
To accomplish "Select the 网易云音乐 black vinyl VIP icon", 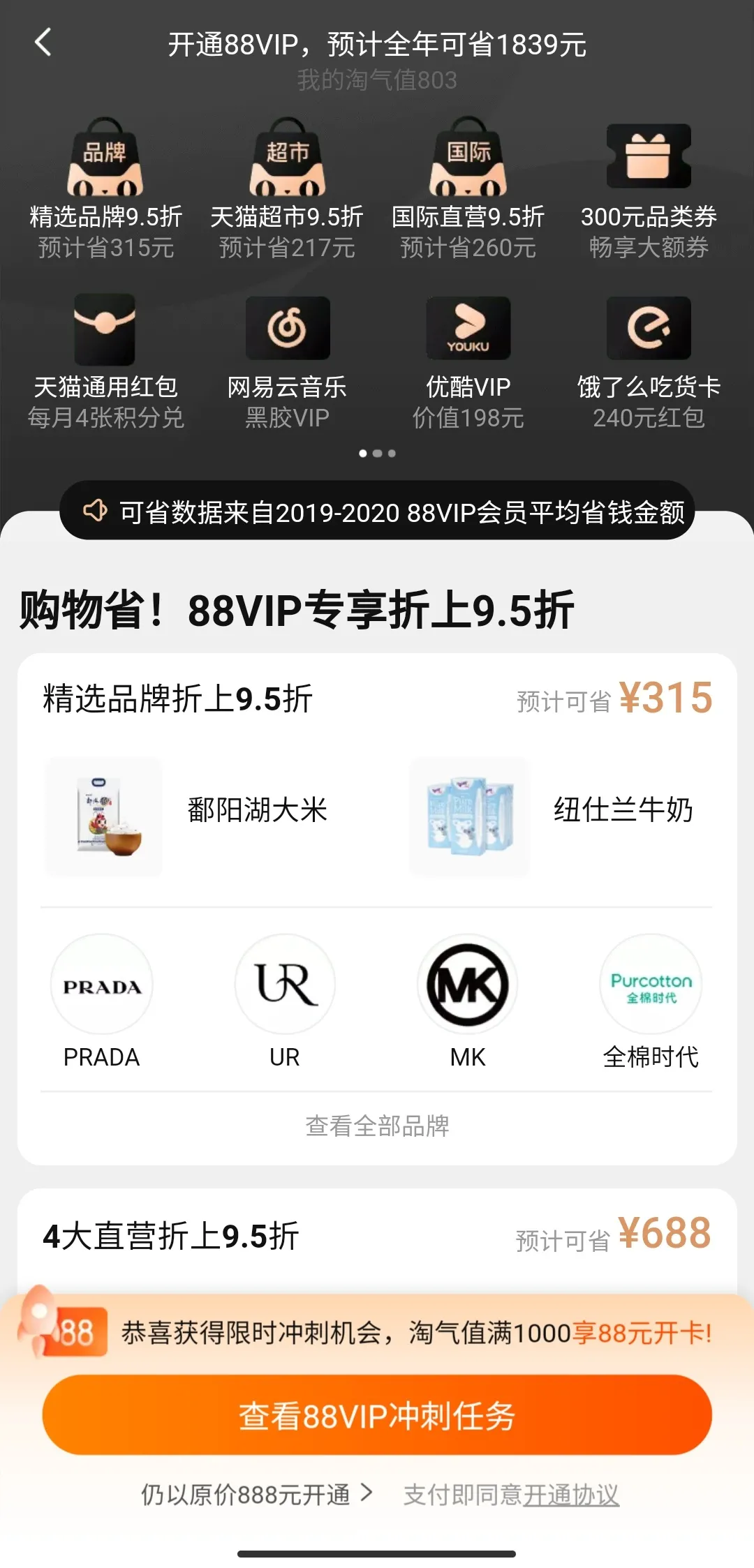I will pyautogui.click(x=288, y=328).
